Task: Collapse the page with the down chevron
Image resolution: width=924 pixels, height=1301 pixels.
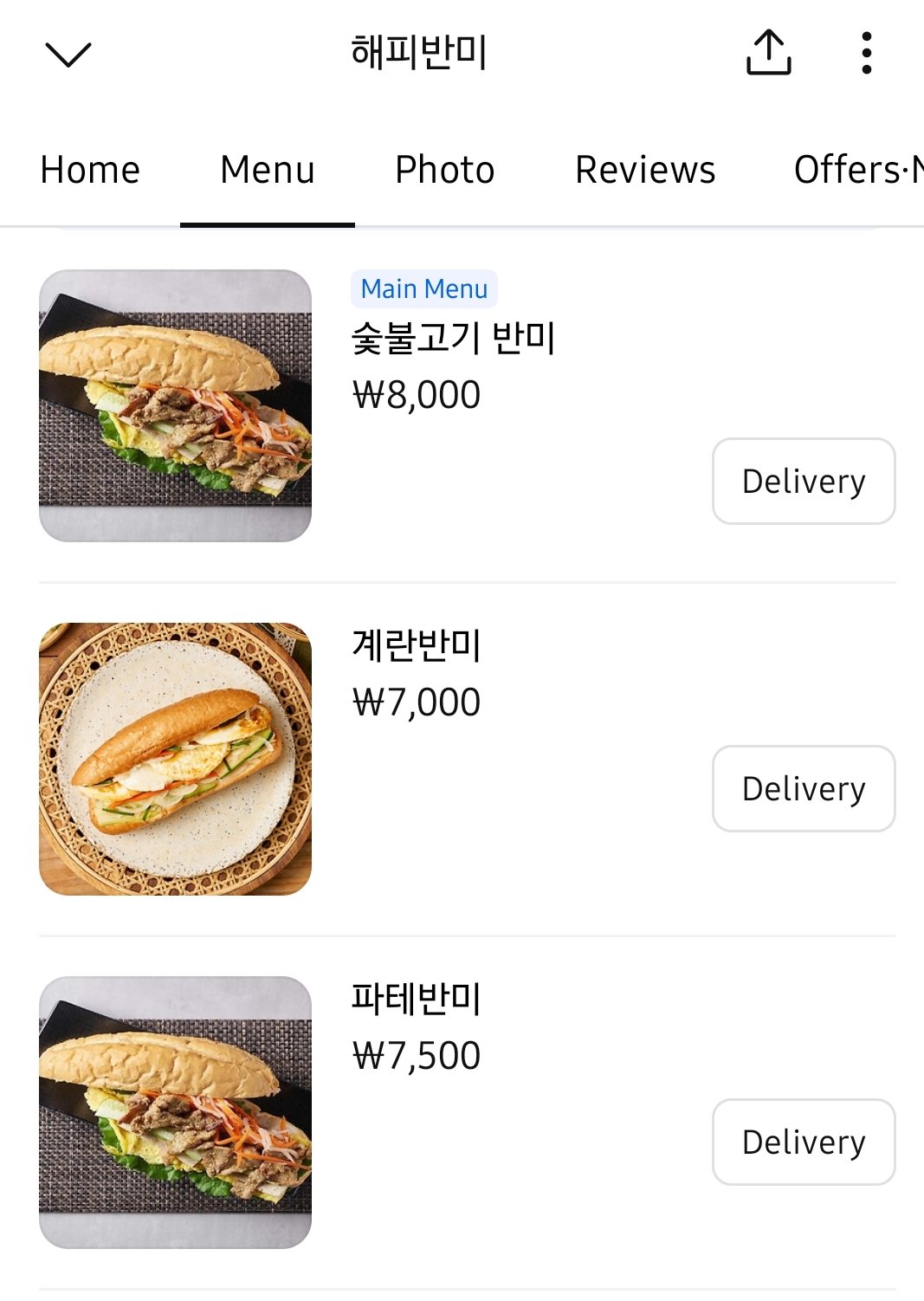Action: click(68, 54)
